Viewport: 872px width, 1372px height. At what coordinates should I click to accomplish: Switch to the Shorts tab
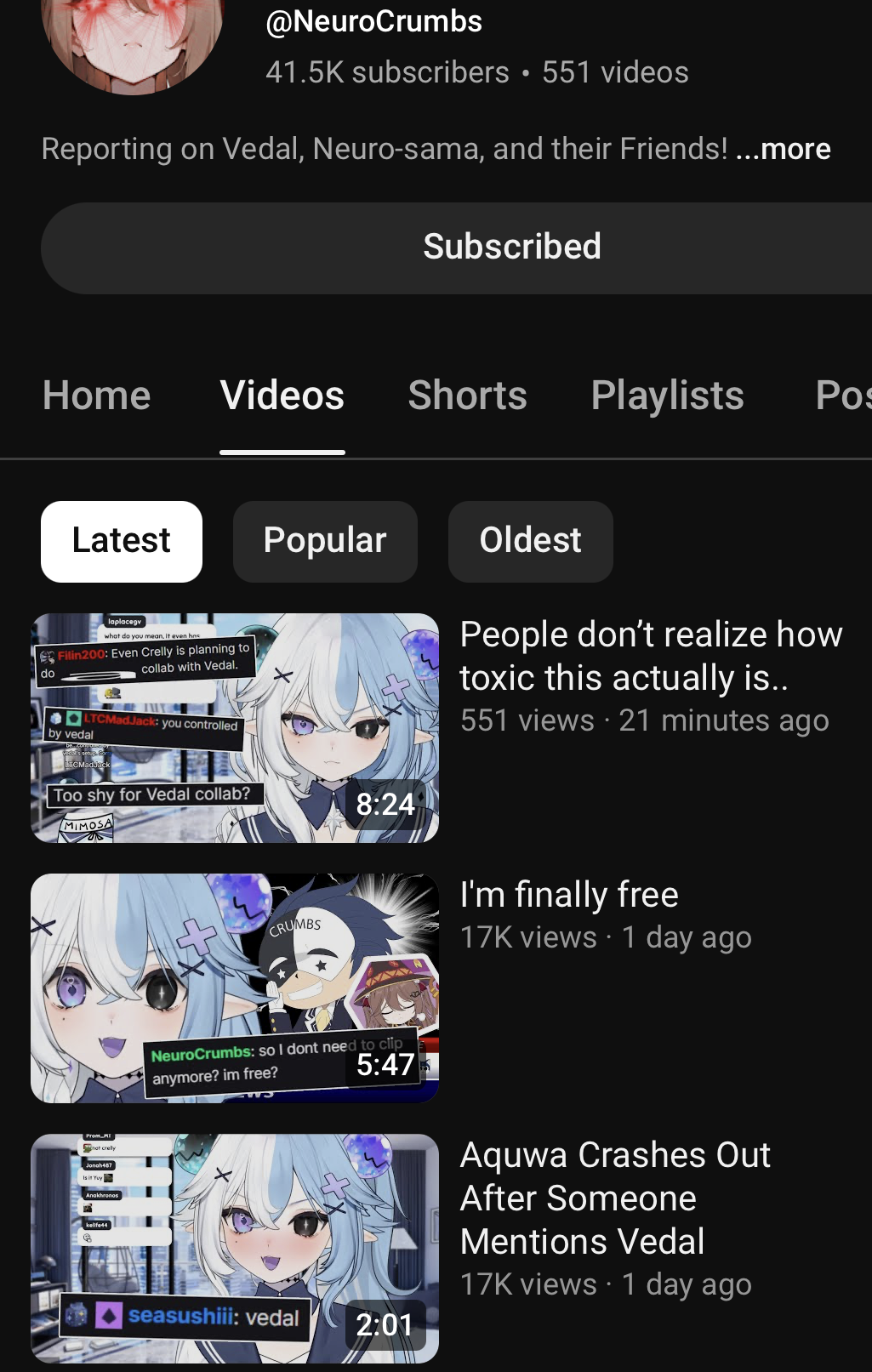[x=467, y=396]
